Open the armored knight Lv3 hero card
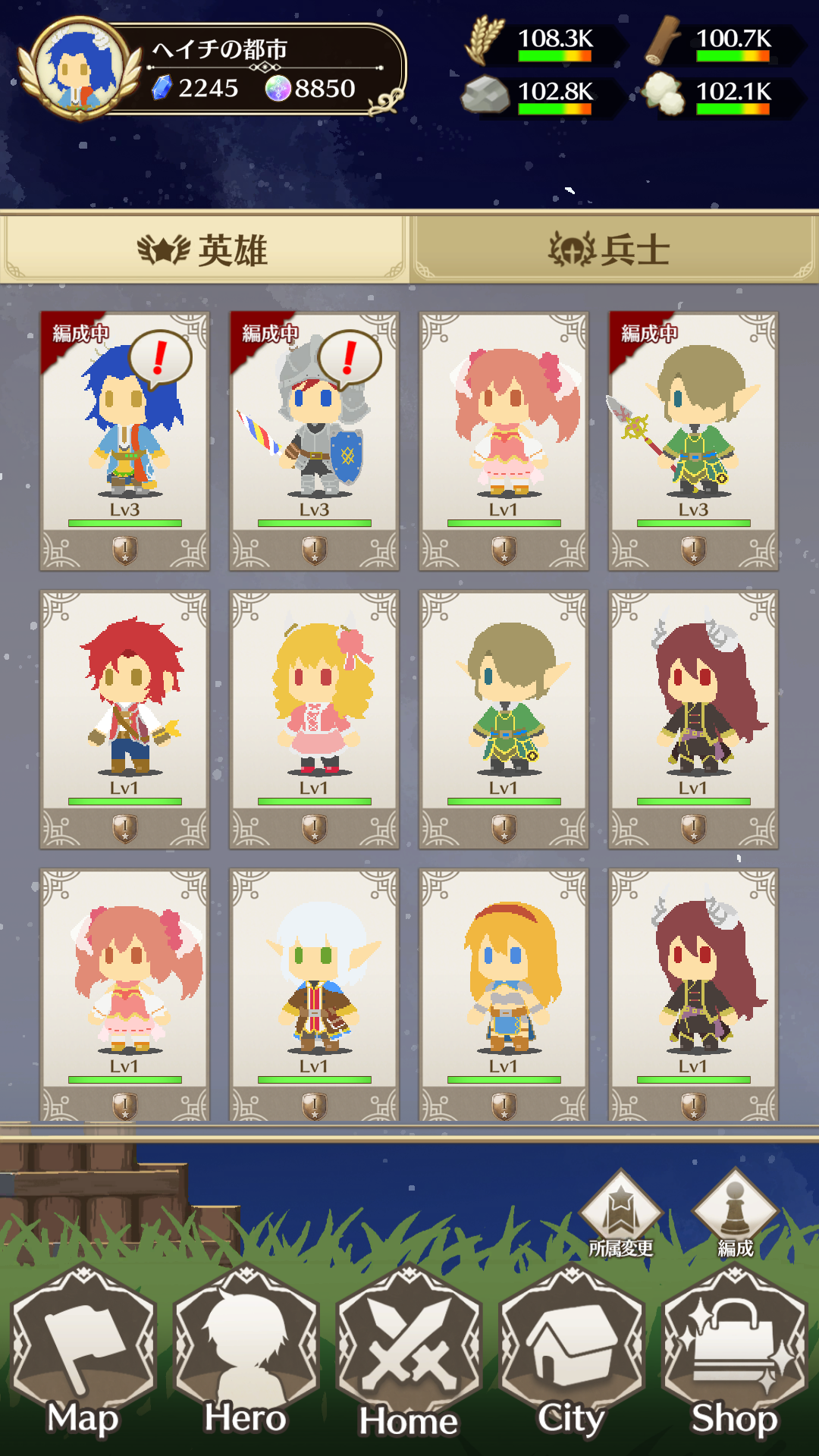Image resolution: width=819 pixels, height=1456 pixels. point(314,440)
